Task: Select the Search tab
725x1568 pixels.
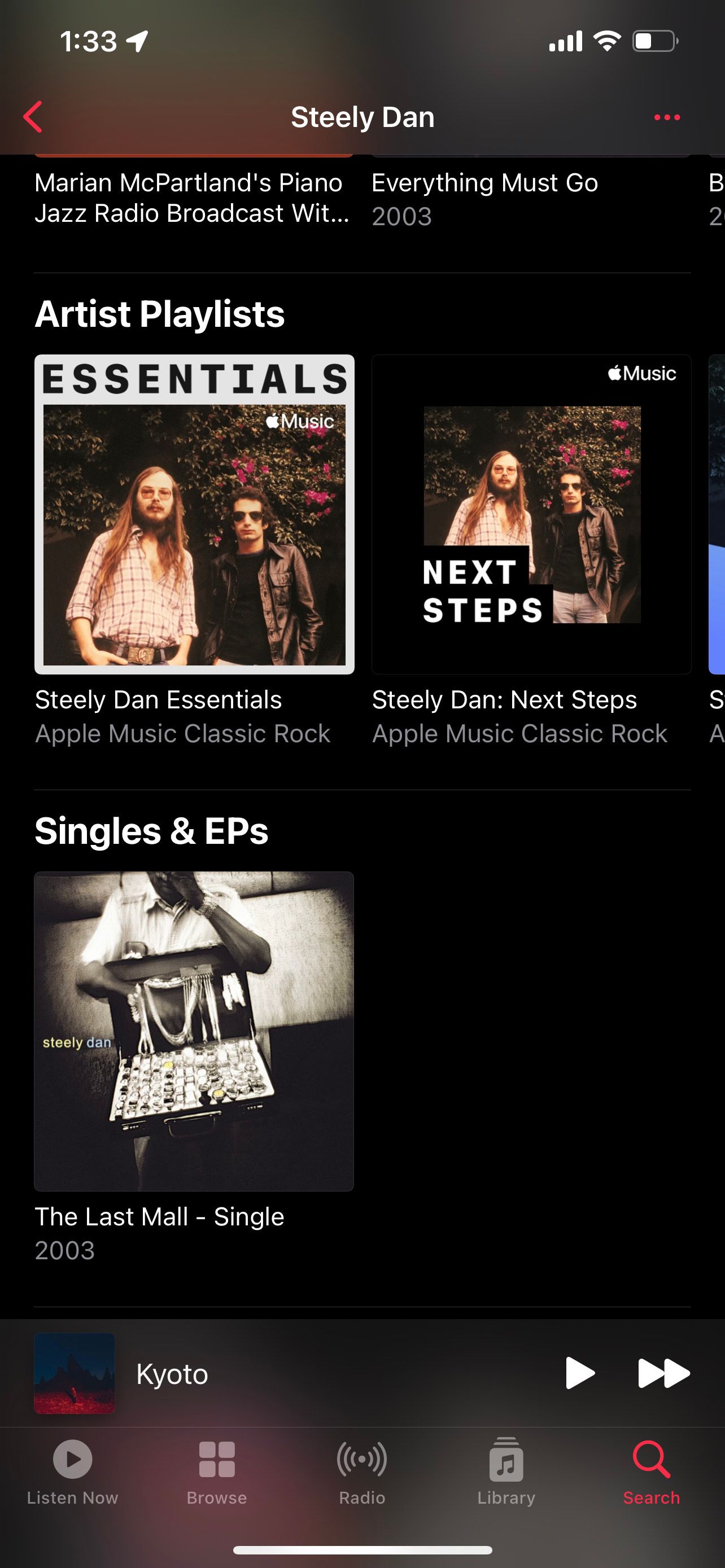Action: pyautogui.click(x=650, y=1470)
